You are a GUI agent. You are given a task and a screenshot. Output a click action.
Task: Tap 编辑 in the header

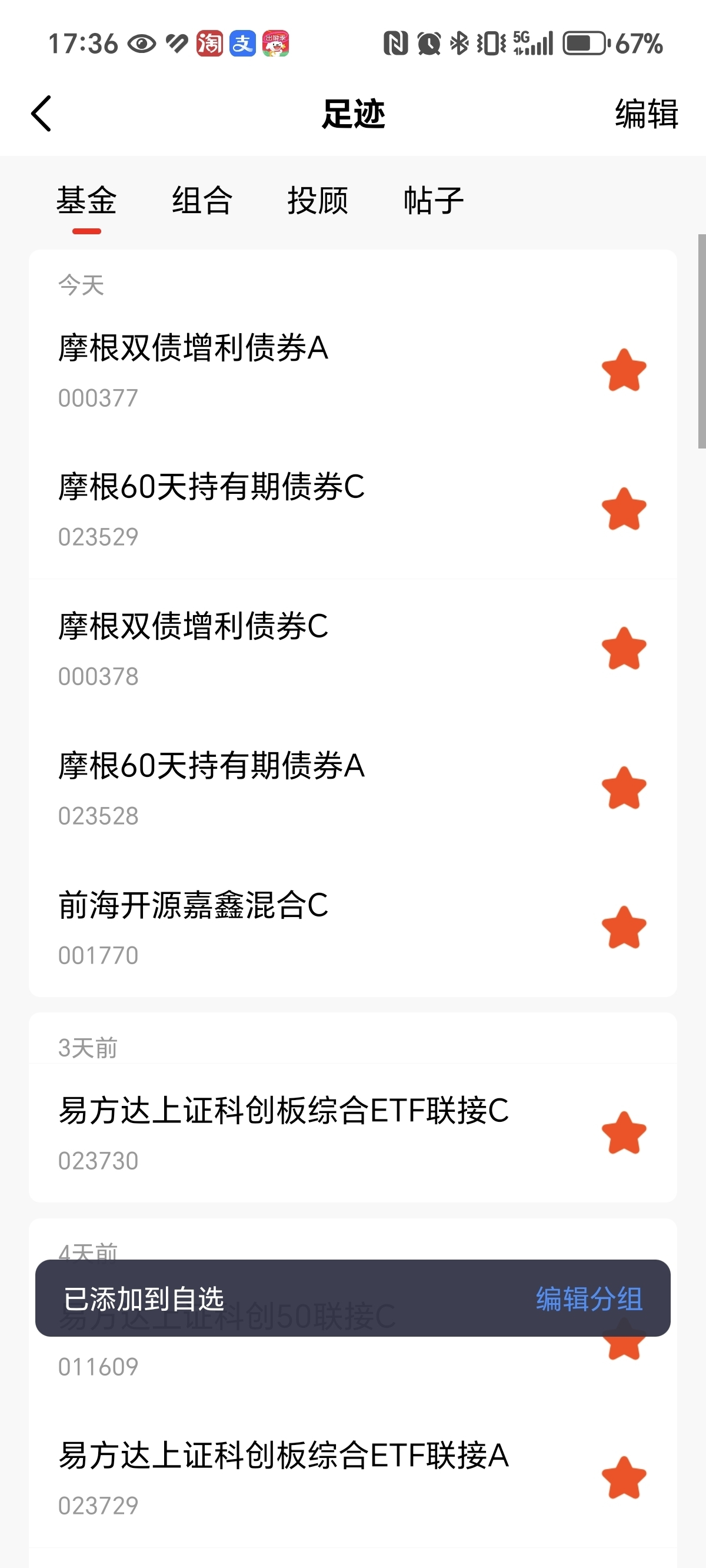647,113
